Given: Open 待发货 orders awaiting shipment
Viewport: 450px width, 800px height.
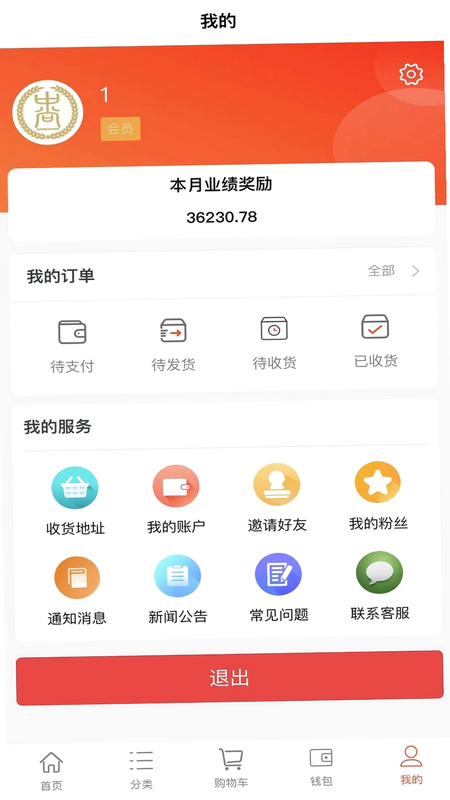Looking at the screenshot, I should [173, 345].
